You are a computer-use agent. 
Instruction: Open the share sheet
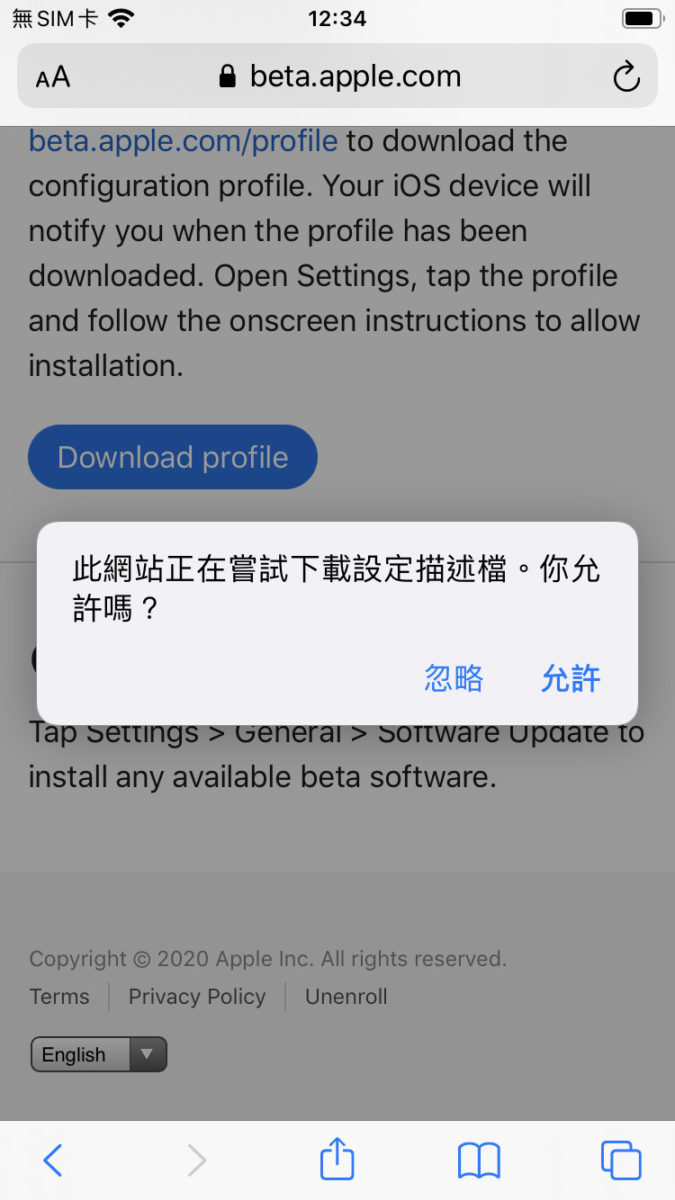pyautogui.click(x=337, y=1158)
